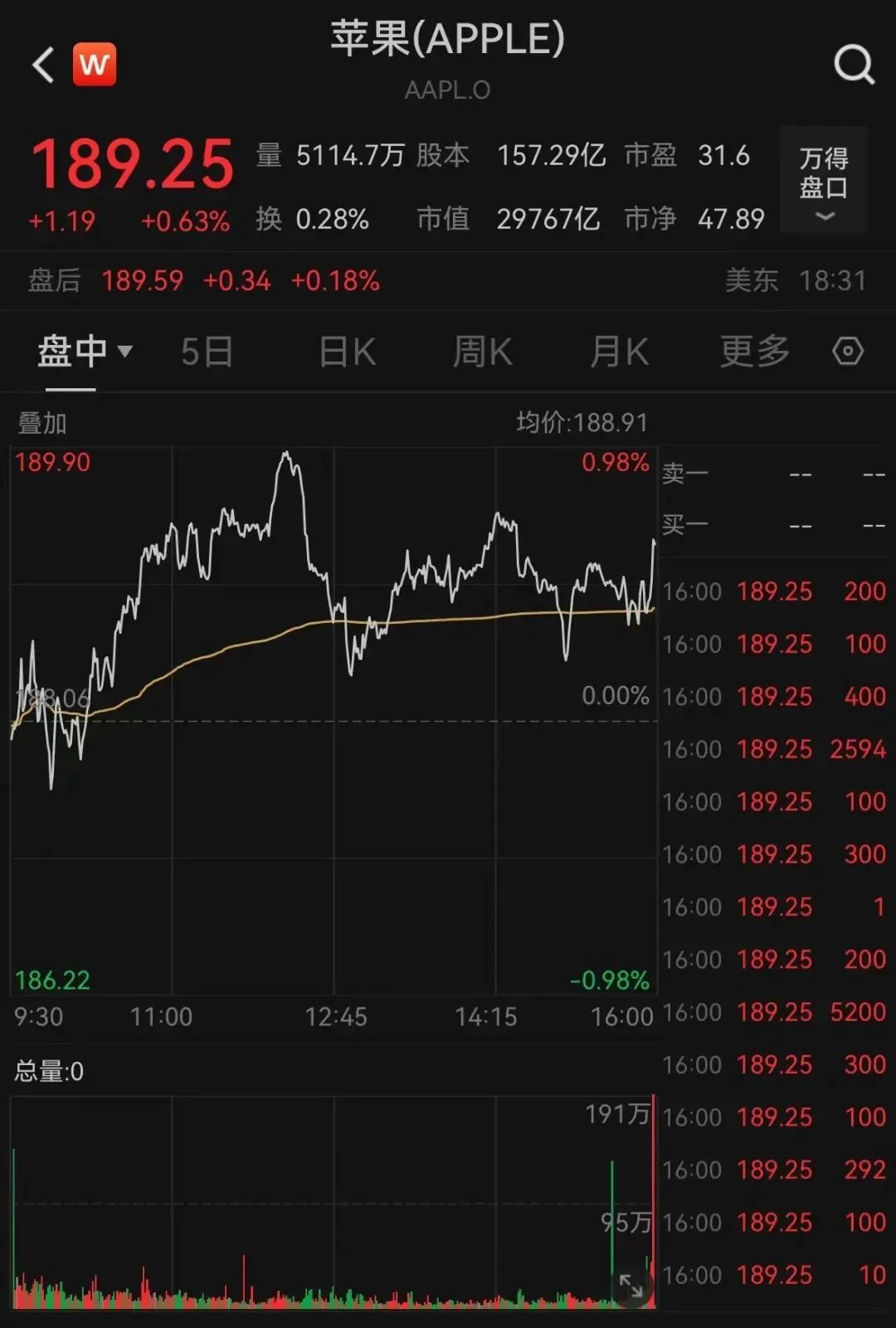Show the 周K weekly chart
Image resolution: width=896 pixels, height=1328 pixels.
[x=482, y=352]
